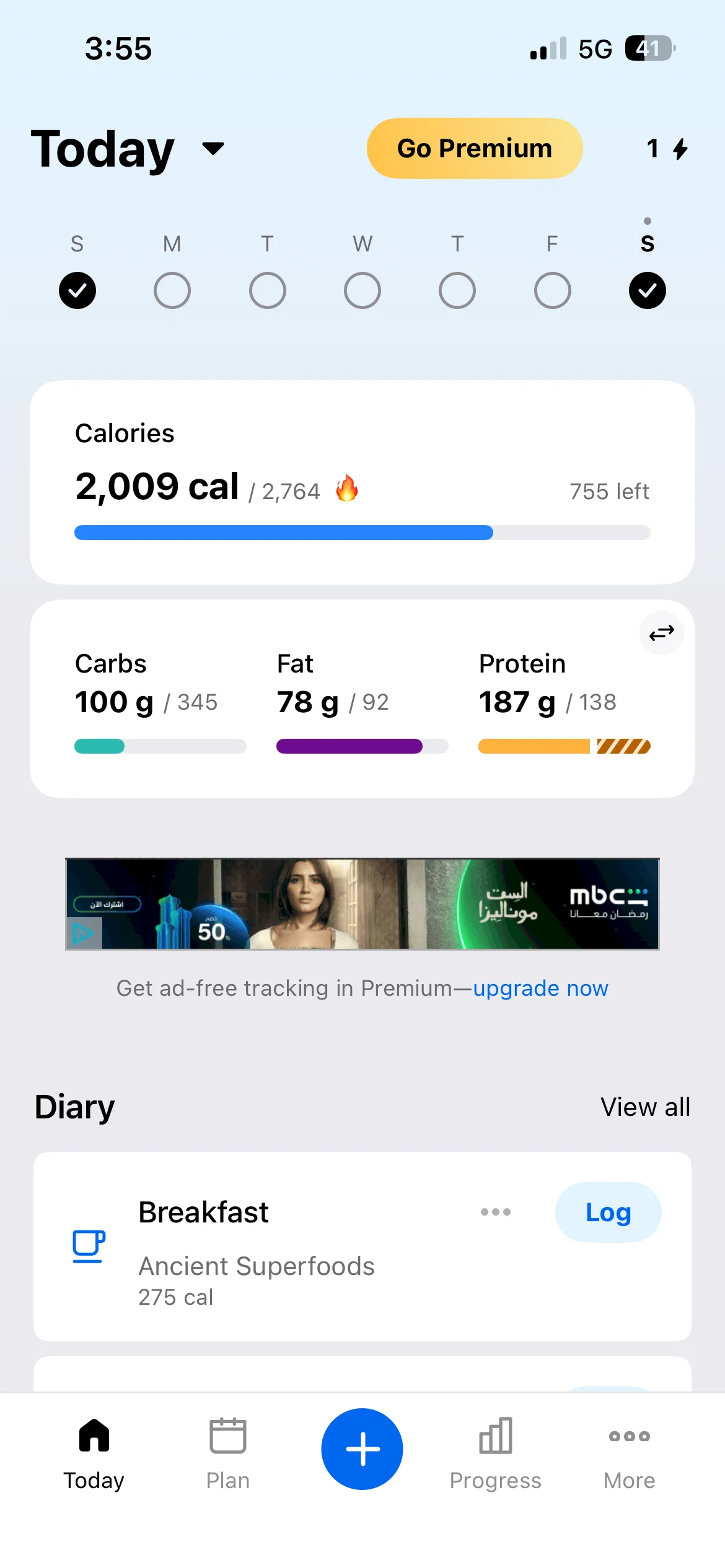Viewport: 725px width, 1568px height.
Task: Open the MBC ad banner
Action: 362,904
